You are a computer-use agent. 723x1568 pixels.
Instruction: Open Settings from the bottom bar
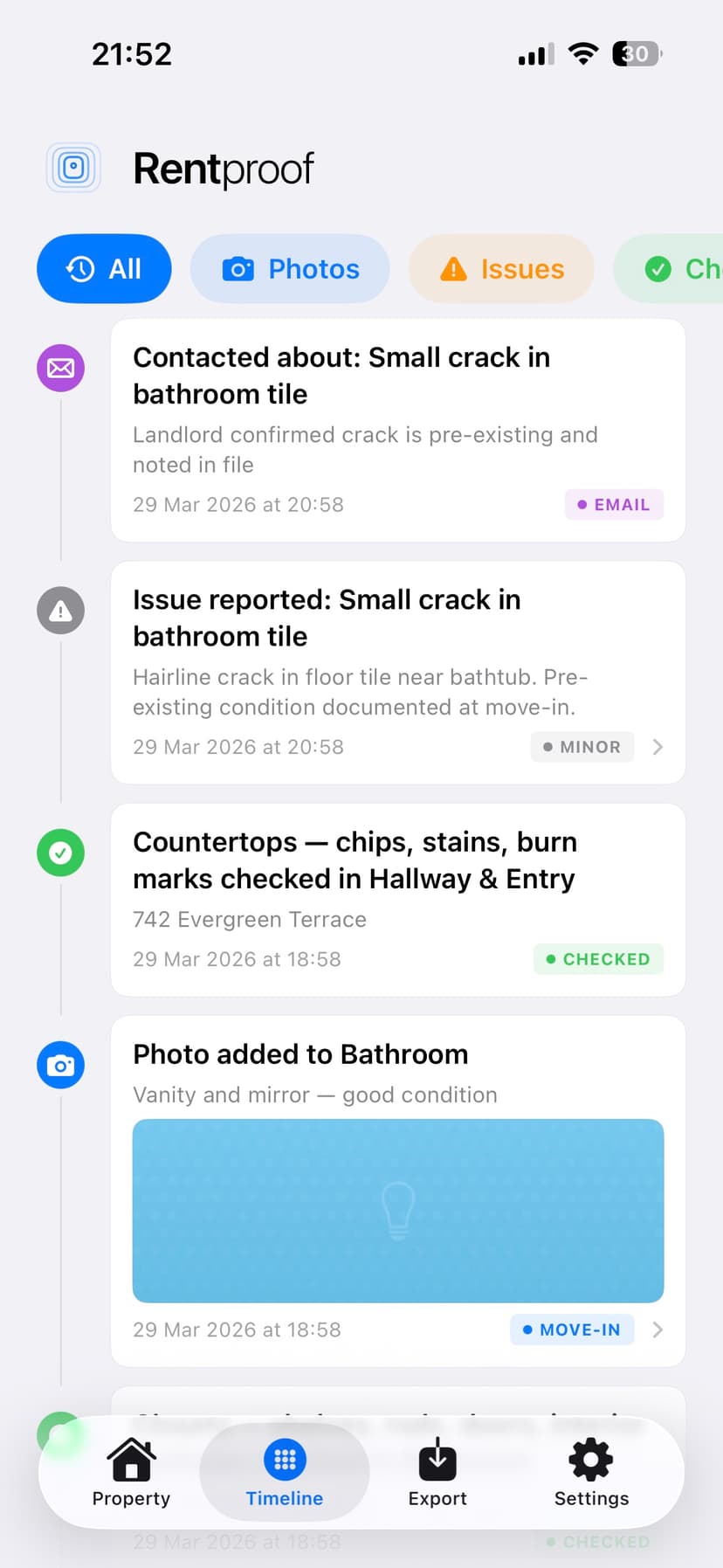(x=591, y=1473)
